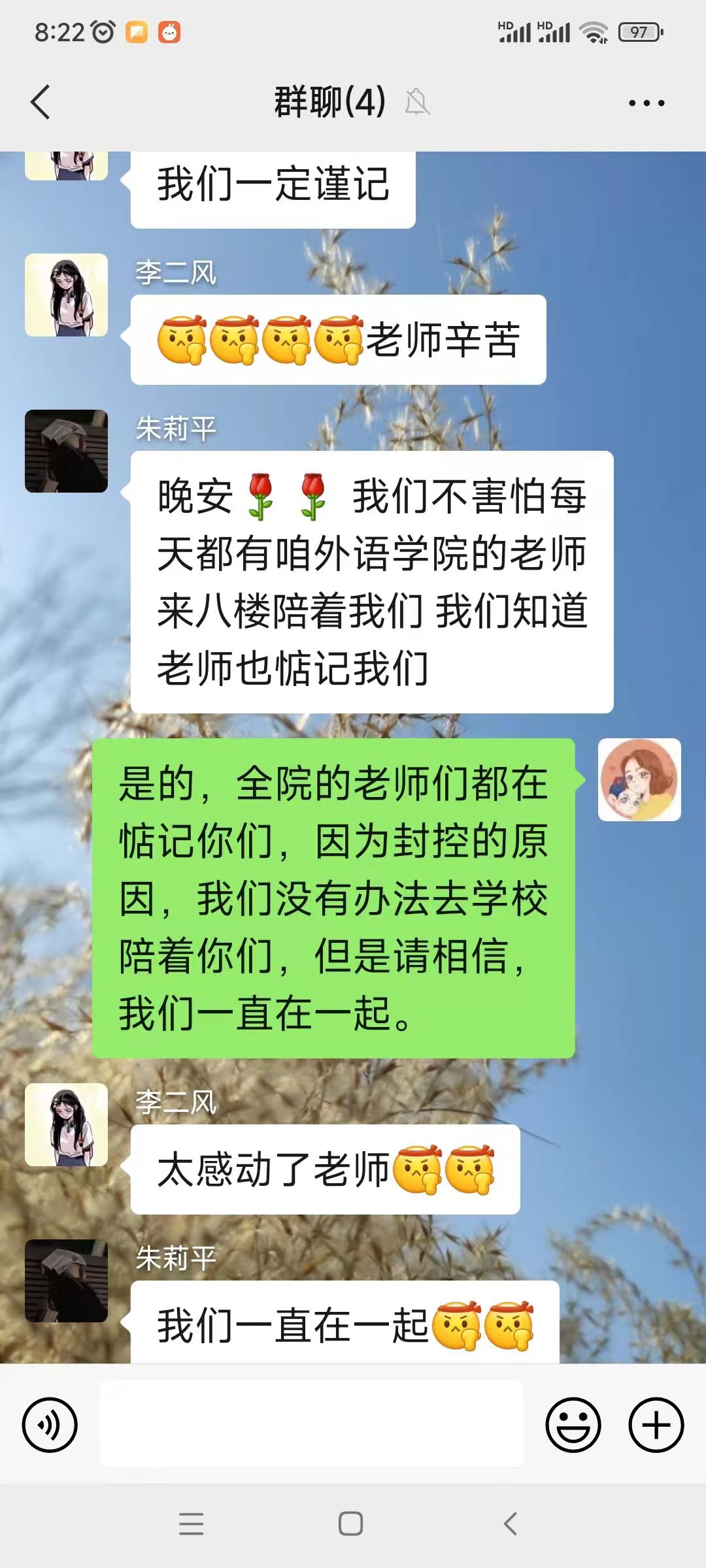Screen dimensions: 706x1568
Task: Tap the message input field
Action: point(311,1425)
